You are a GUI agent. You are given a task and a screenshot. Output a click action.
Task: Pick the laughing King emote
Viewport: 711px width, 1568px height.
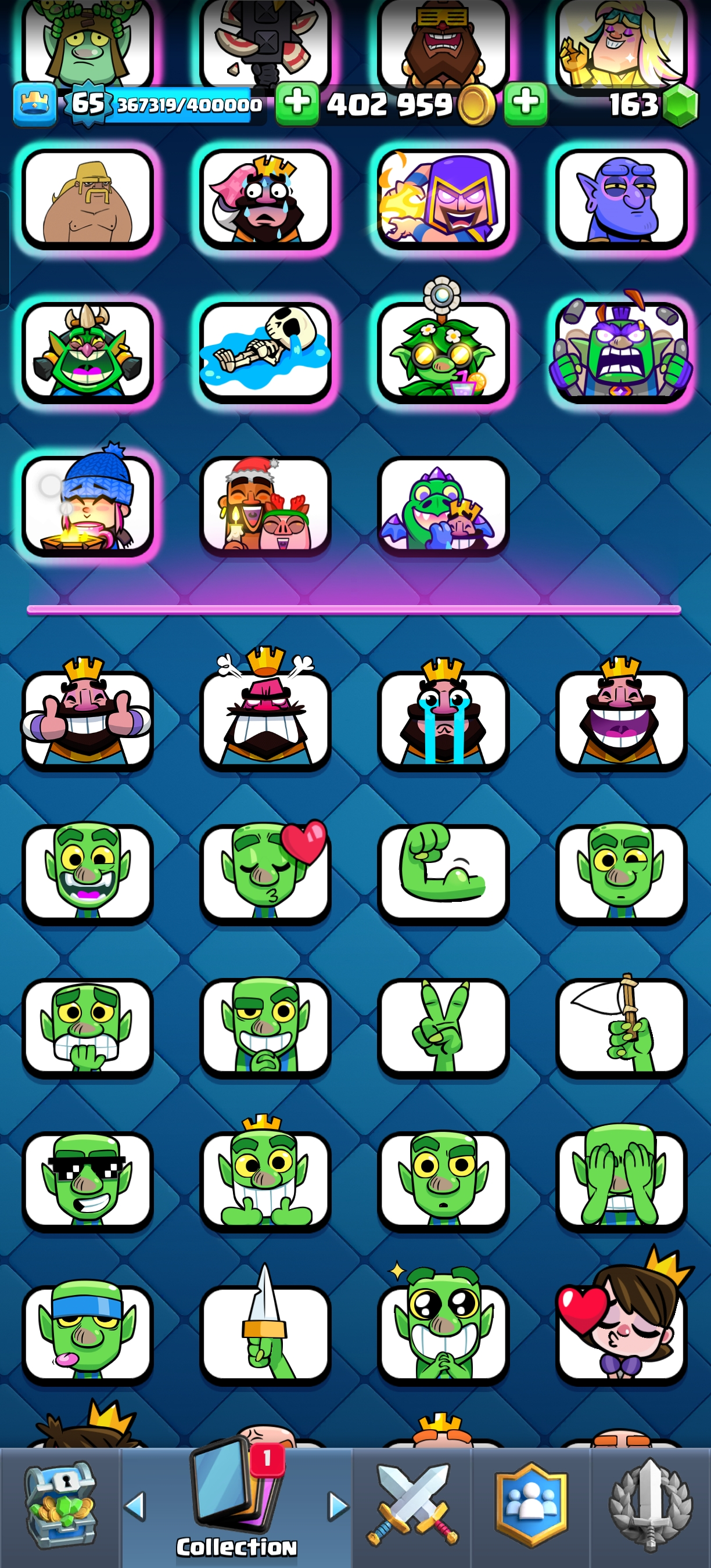[621, 720]
